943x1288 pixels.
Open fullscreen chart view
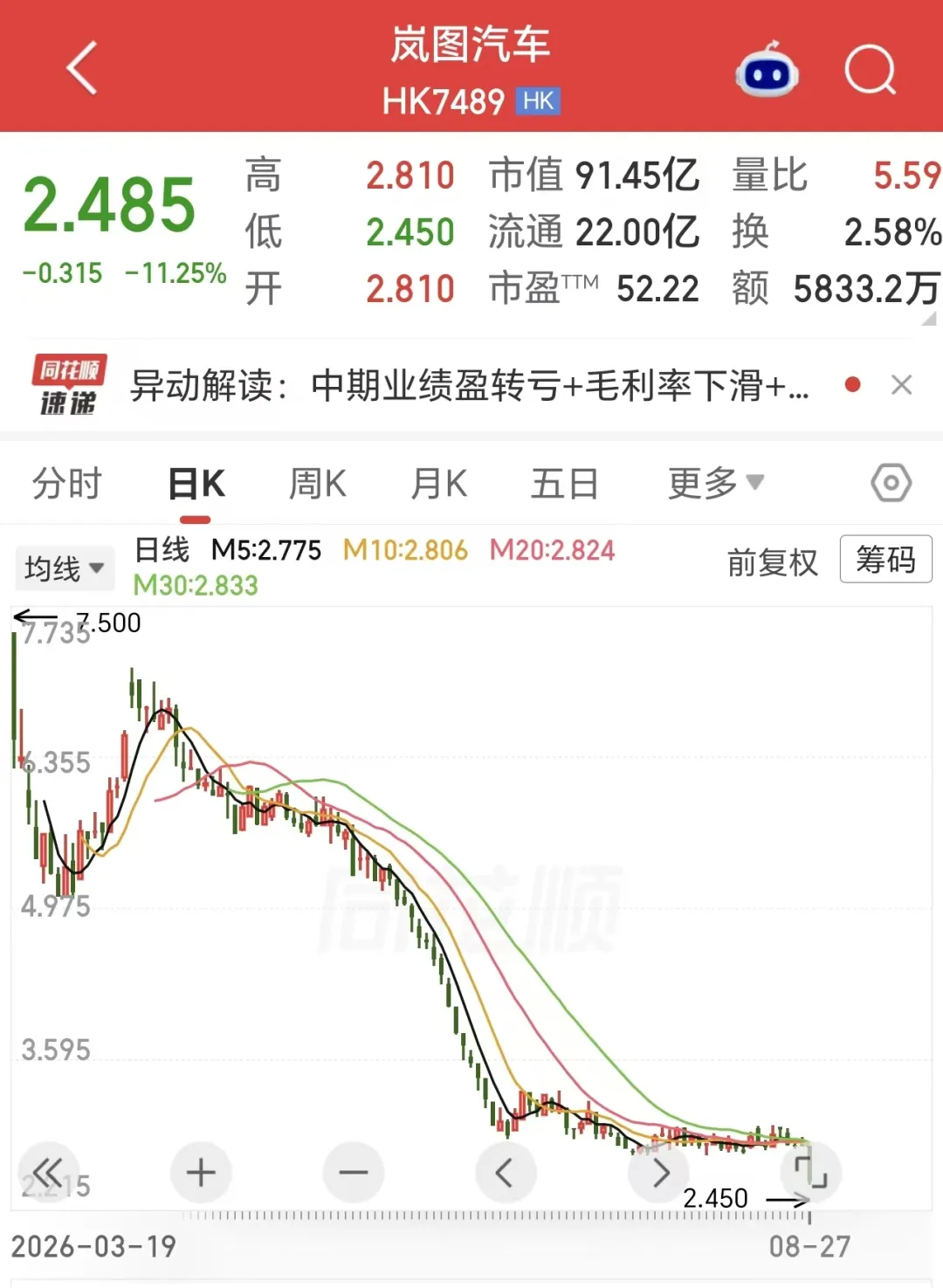(x=810, y=1172)
